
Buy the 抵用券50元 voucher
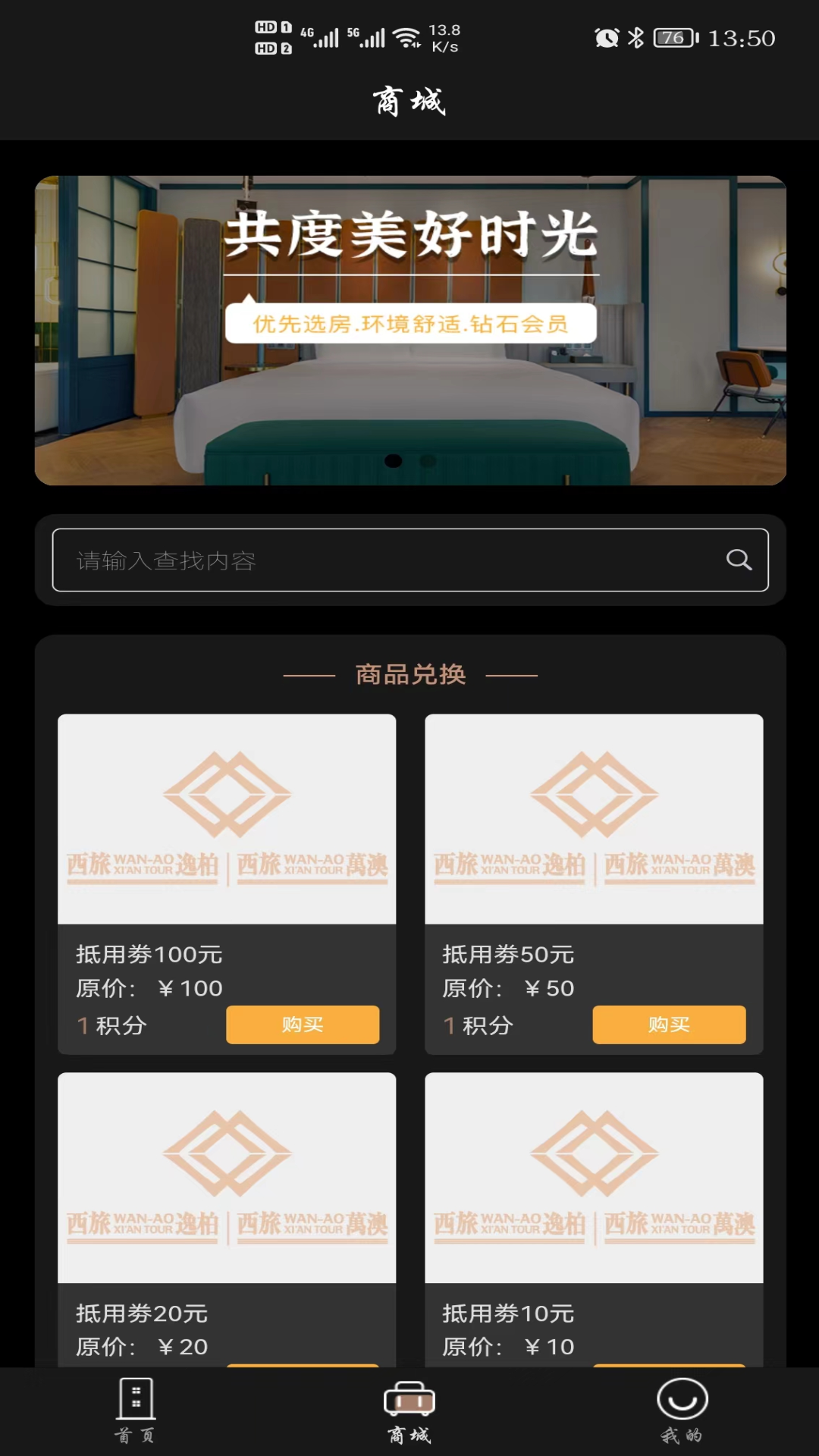coord(668,1025)
